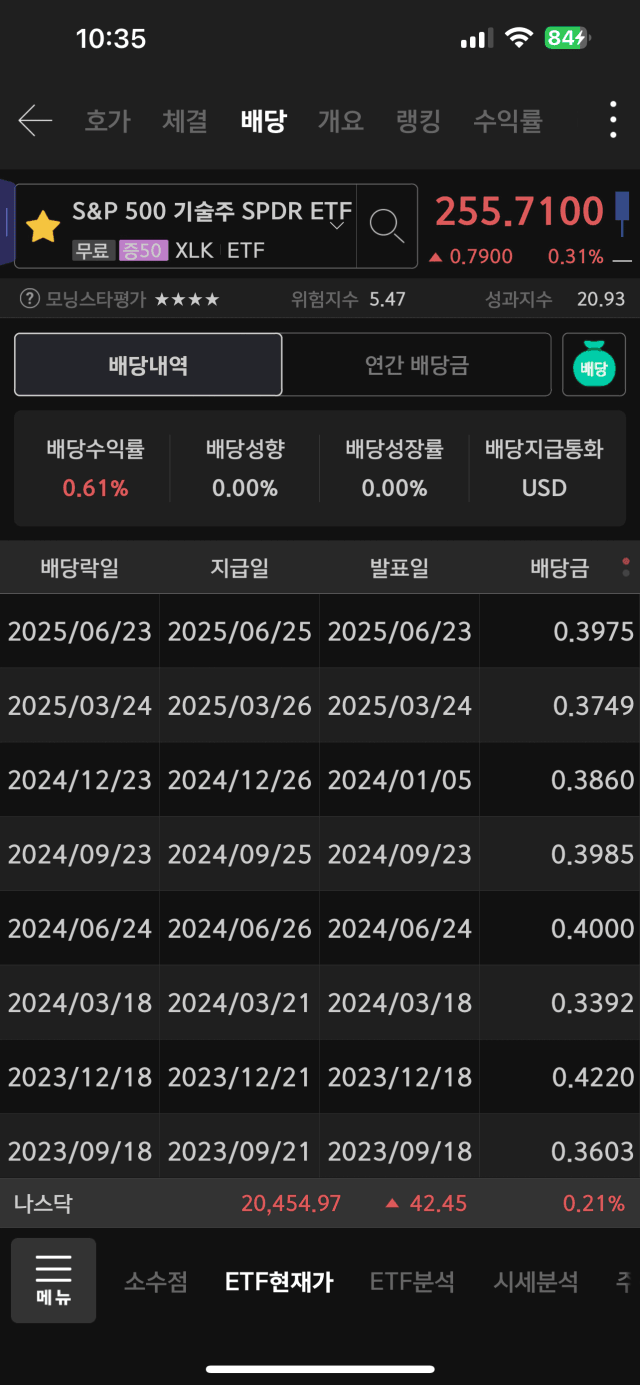Tap the green 배당 money bag button
This screenshot has height=1385, width=640.
point(594,366)
